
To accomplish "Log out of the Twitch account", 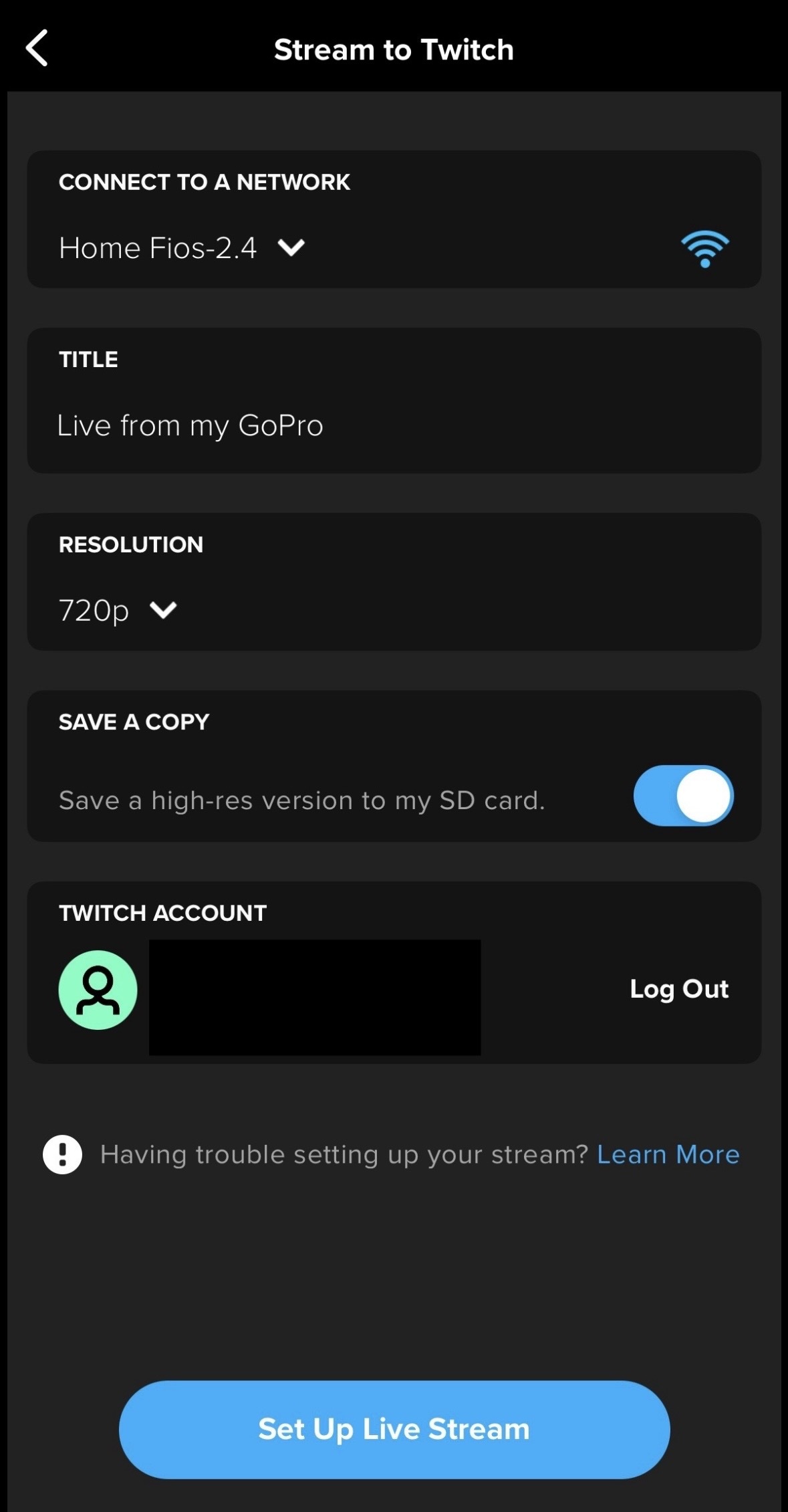I will coord(679,990).
